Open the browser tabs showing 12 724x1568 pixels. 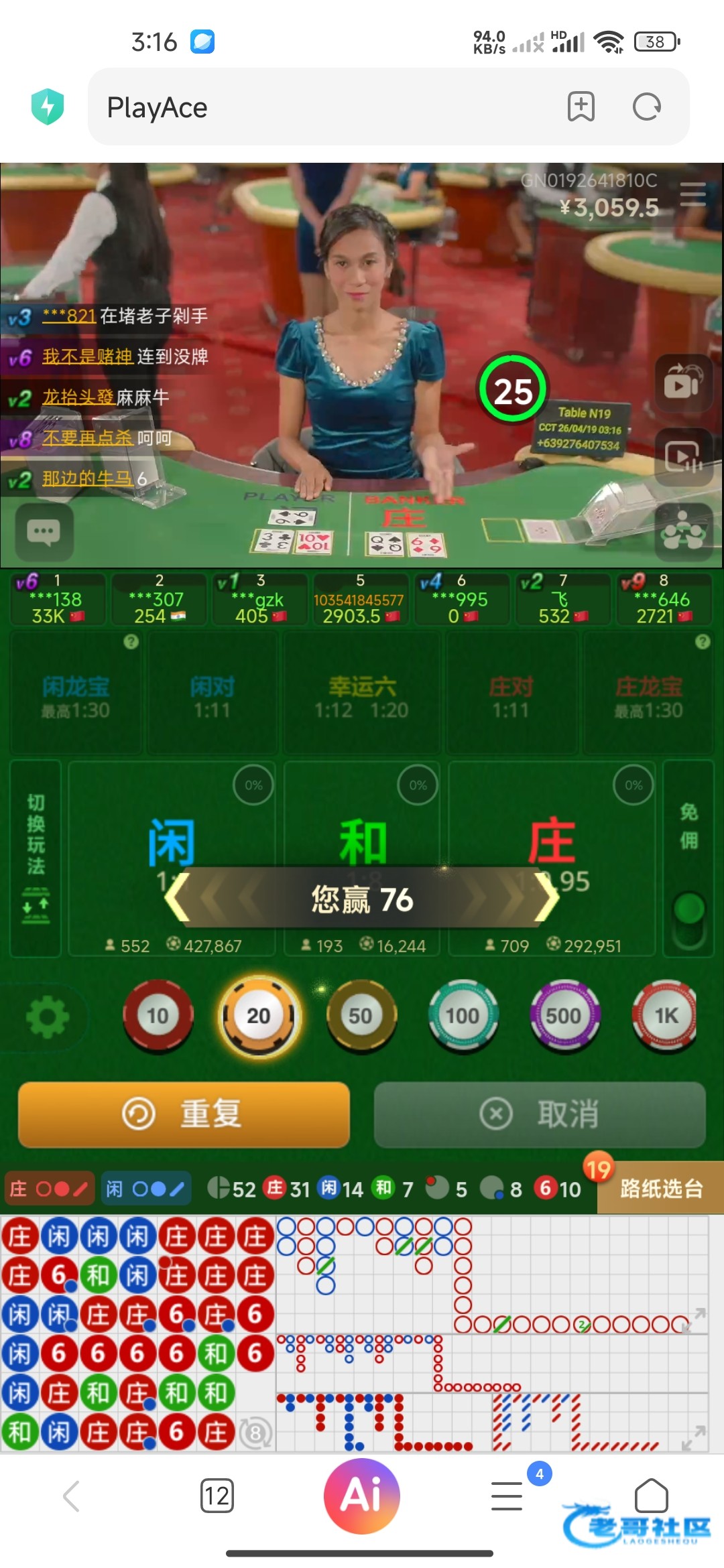(217, 1496)
